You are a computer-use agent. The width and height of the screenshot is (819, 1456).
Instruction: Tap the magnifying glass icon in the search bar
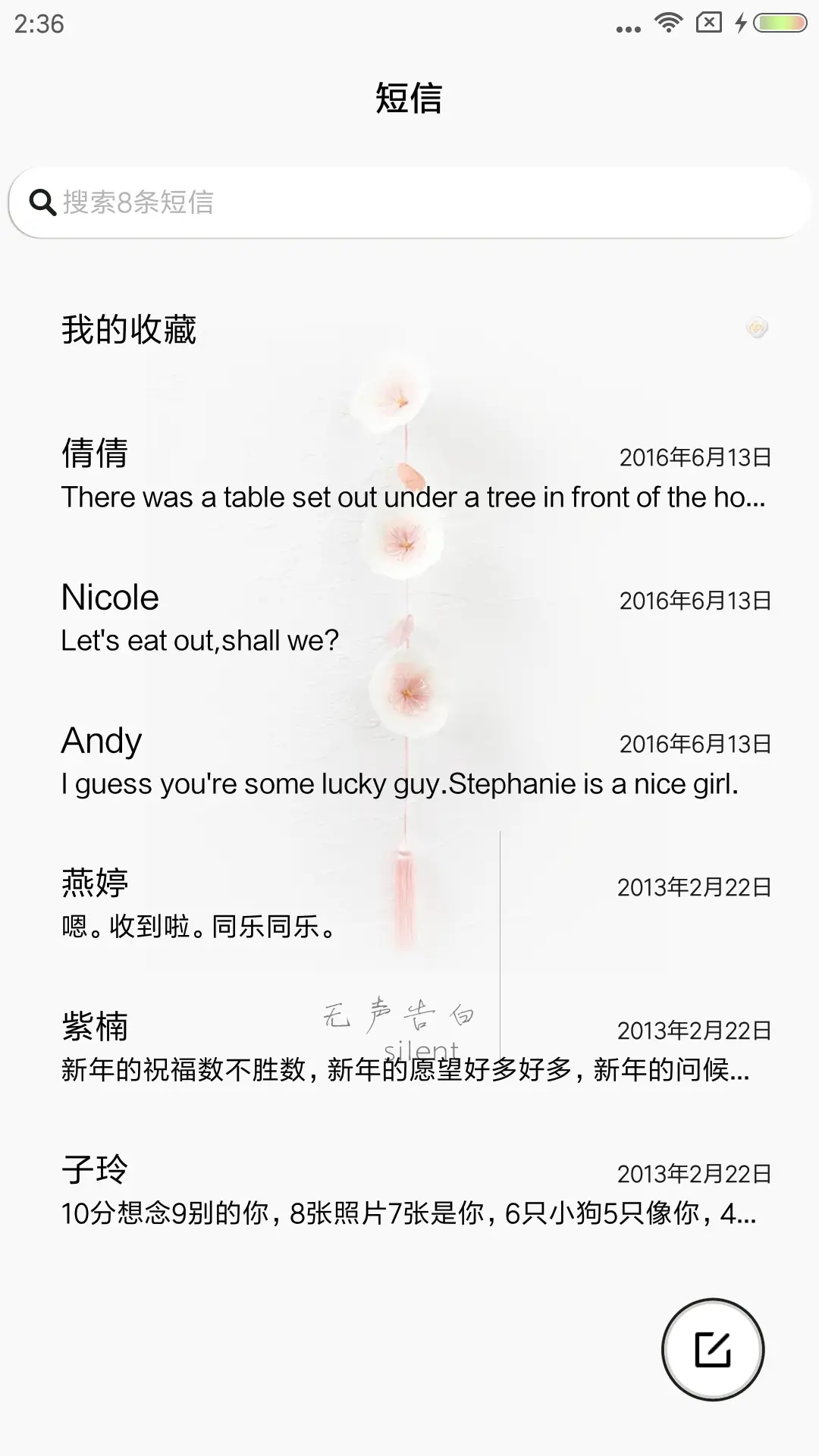42,202
